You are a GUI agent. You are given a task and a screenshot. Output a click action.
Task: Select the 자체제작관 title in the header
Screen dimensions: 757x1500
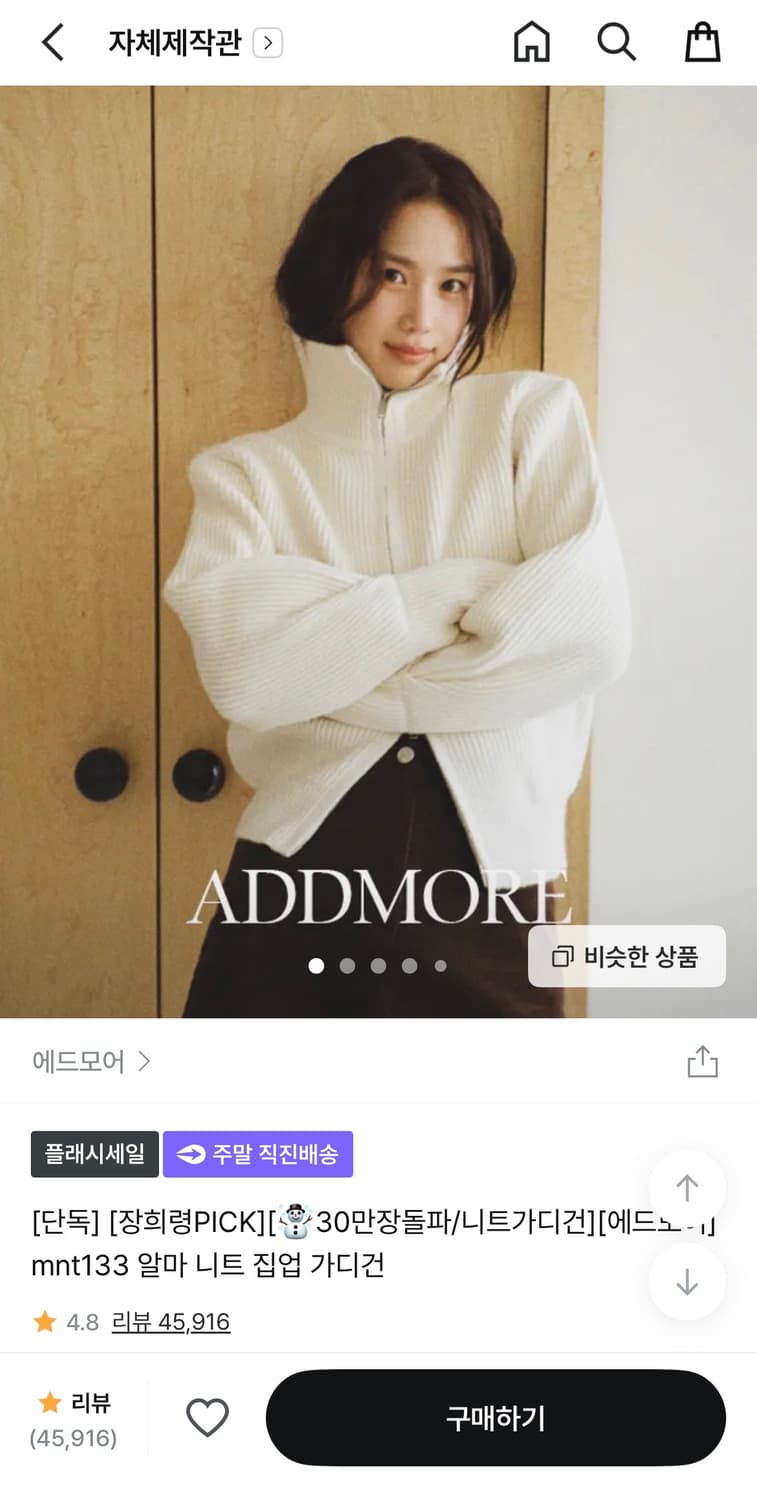pos(176,42)
